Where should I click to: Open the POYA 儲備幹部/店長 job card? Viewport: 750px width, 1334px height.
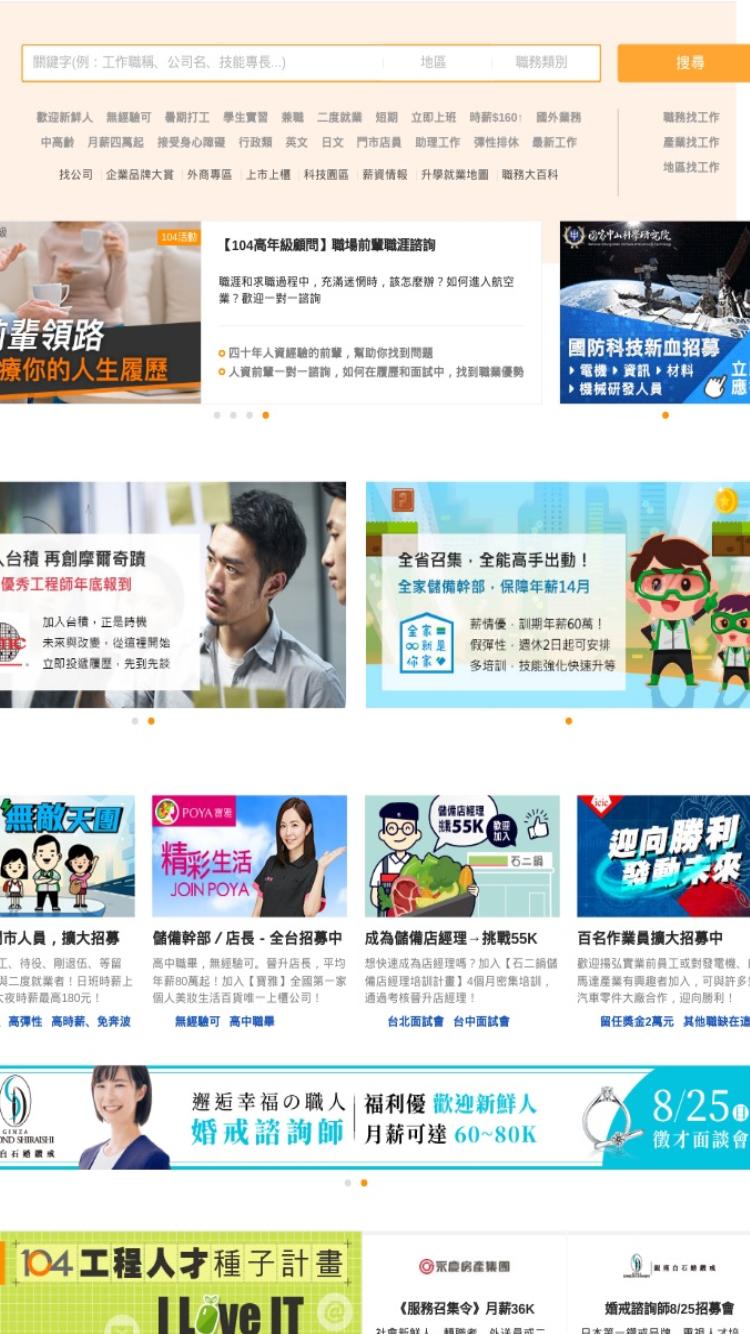coord(249,912)
